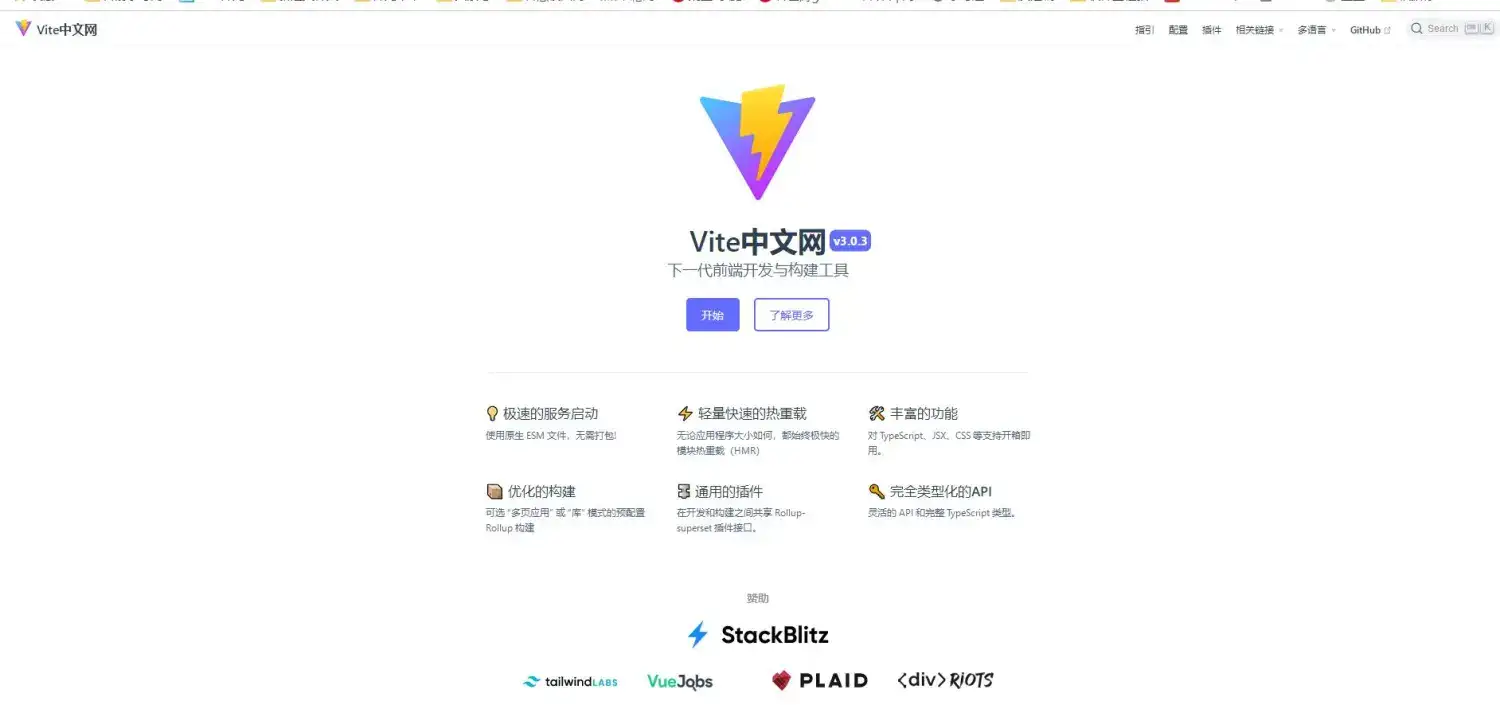Image resolution: width=1500 pixels, height=705 pixels.
Task: Tap the 了解更多 button
Action: click(791, 315)
